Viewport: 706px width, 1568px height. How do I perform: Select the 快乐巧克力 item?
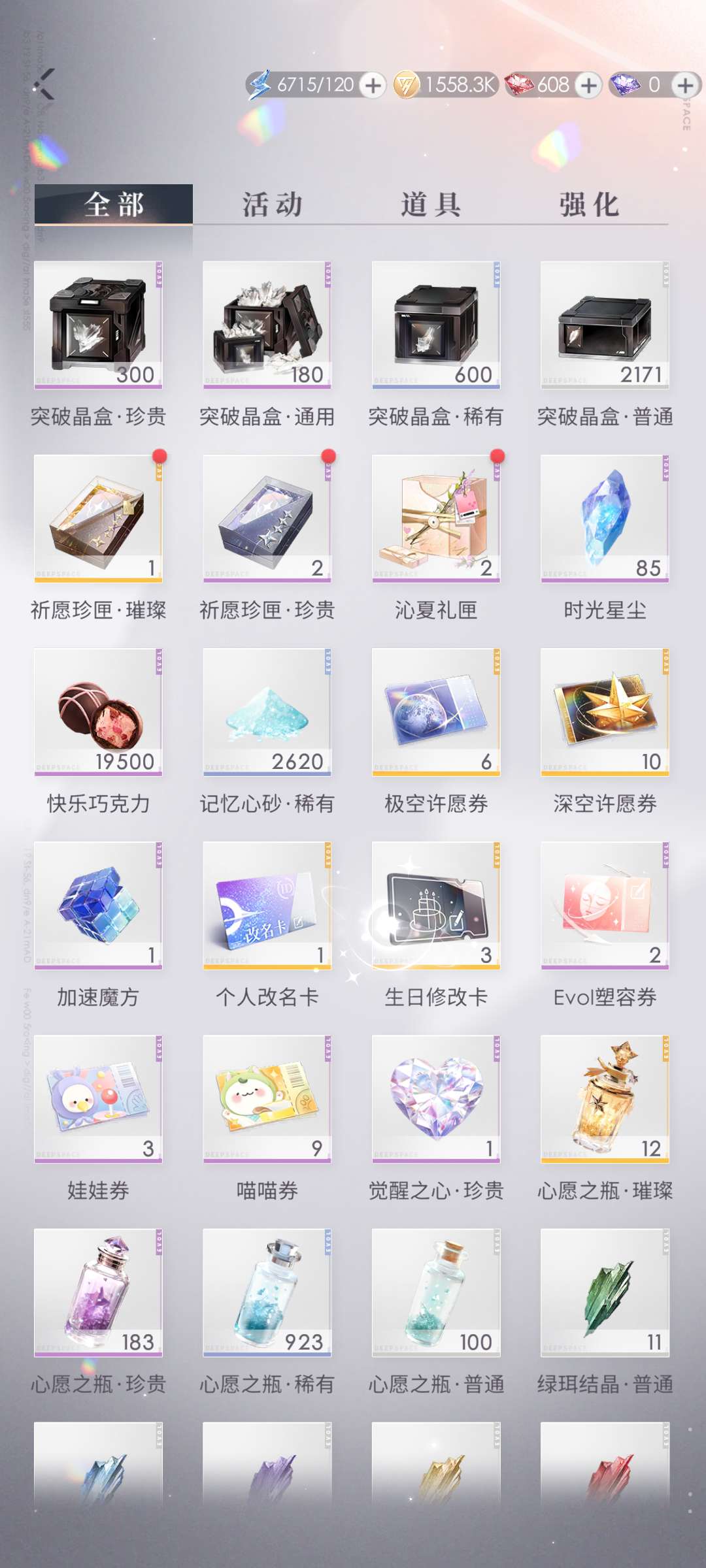click(x=98, y=712)
